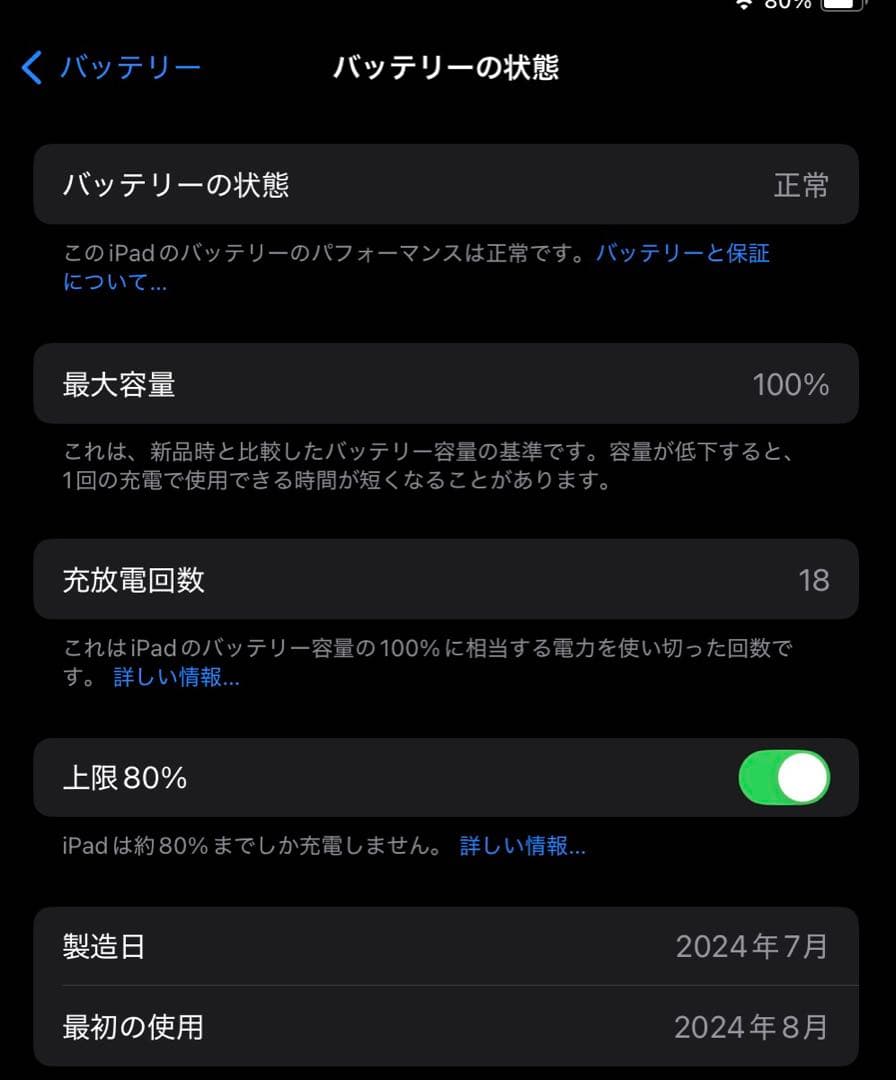Viewport: 896px width, 1080px height.
Task: Open the バッテリーと保証について link
Action: coord(681,254)
